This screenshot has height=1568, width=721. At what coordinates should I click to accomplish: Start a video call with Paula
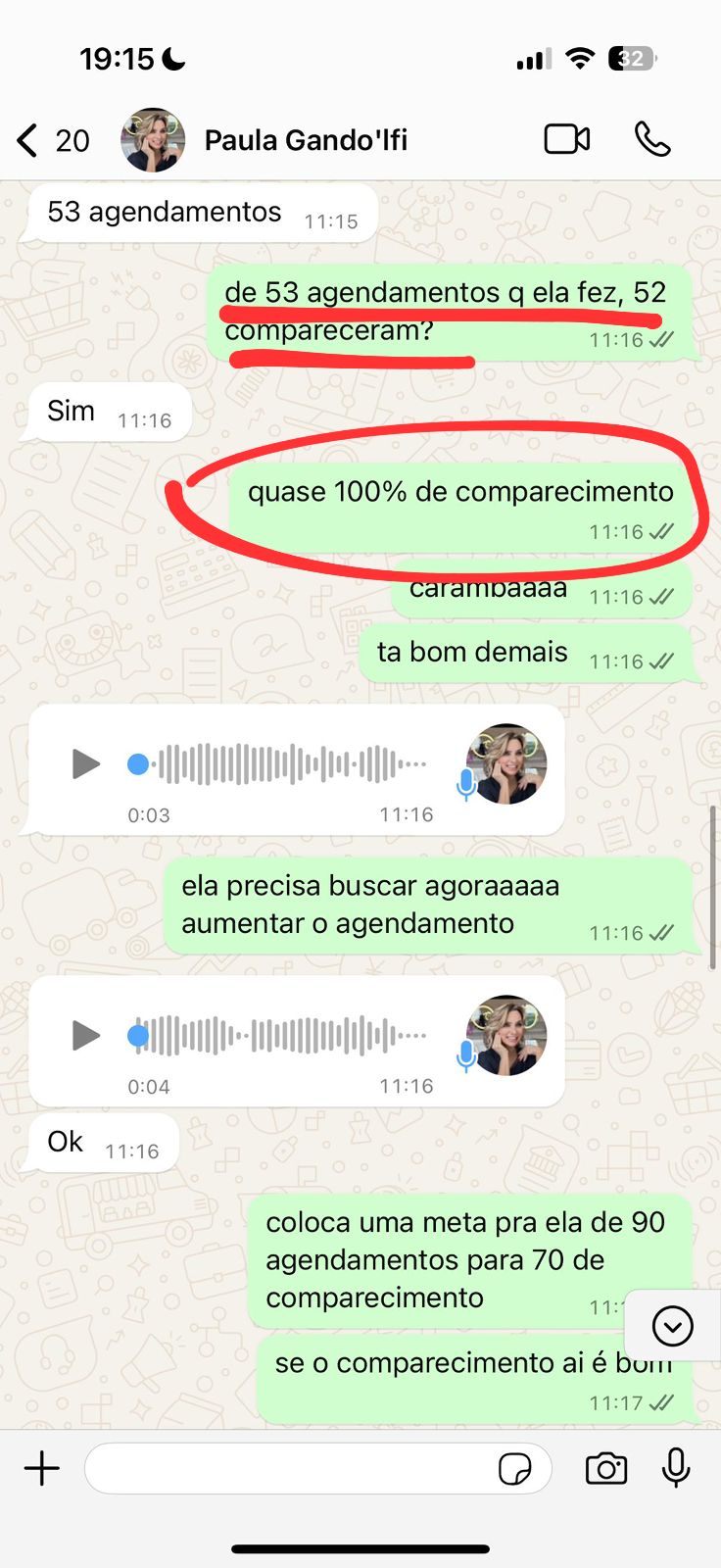pyautogui.click(x=567, y=140)
